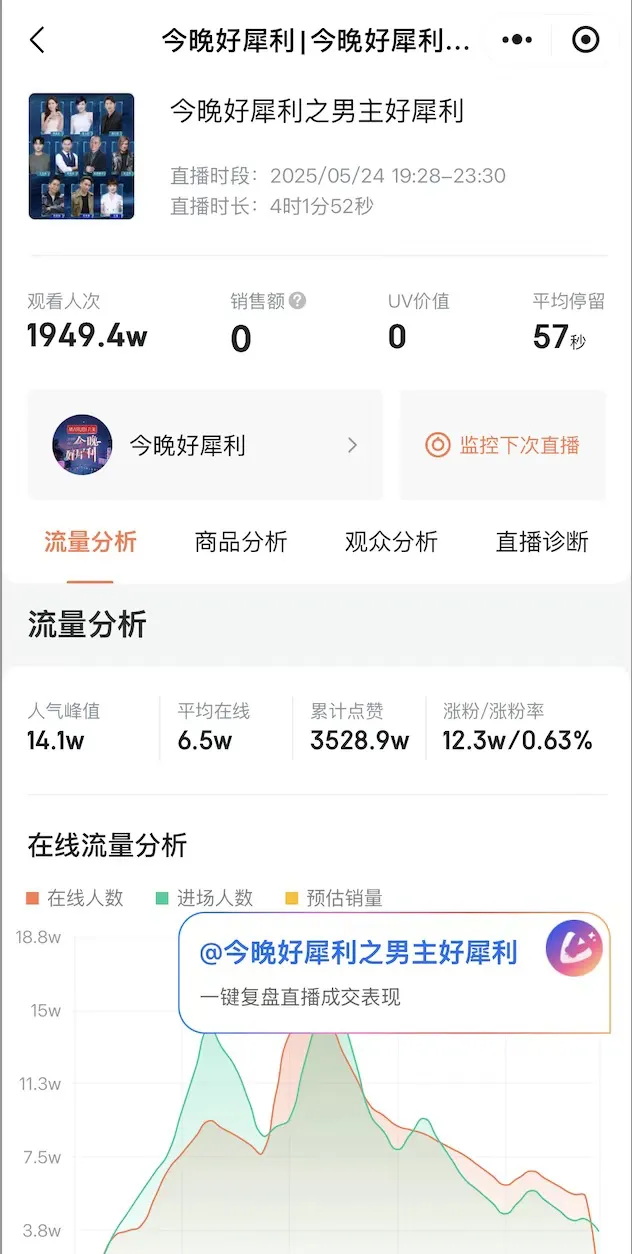This screenshot has width=632, height=1254.
Task: Switch to the 流量分析 tab
Action: click(90, 542)
